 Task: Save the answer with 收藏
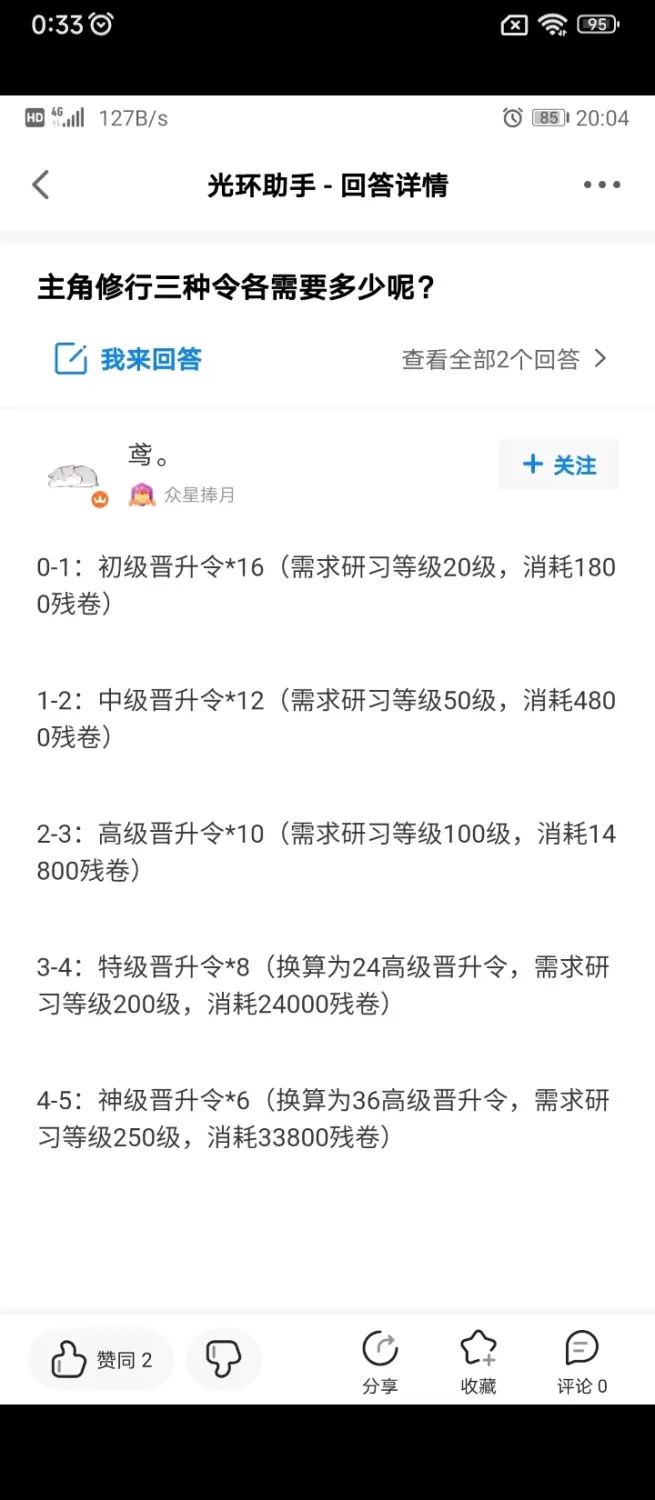(478, 1362)
